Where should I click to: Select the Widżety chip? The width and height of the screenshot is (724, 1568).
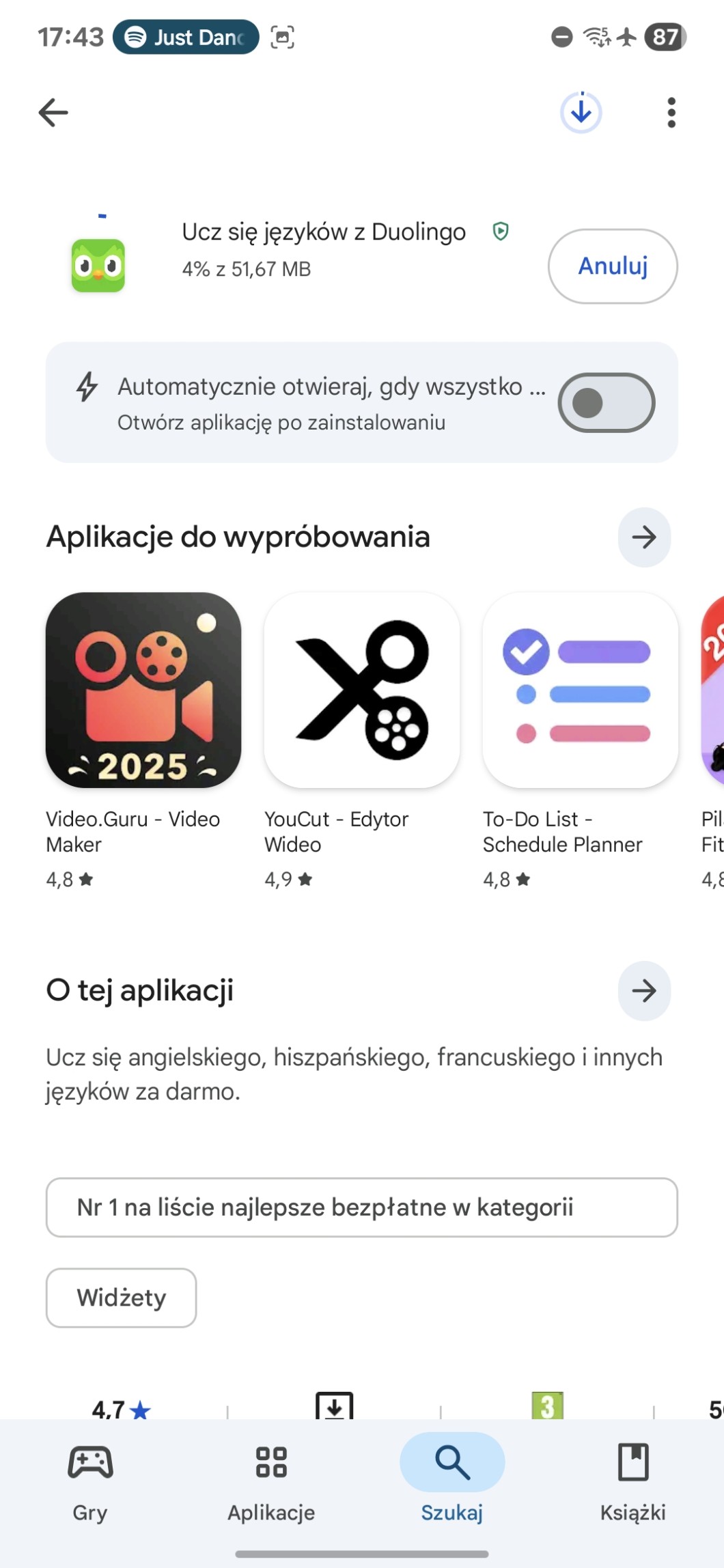[122, 1298]
